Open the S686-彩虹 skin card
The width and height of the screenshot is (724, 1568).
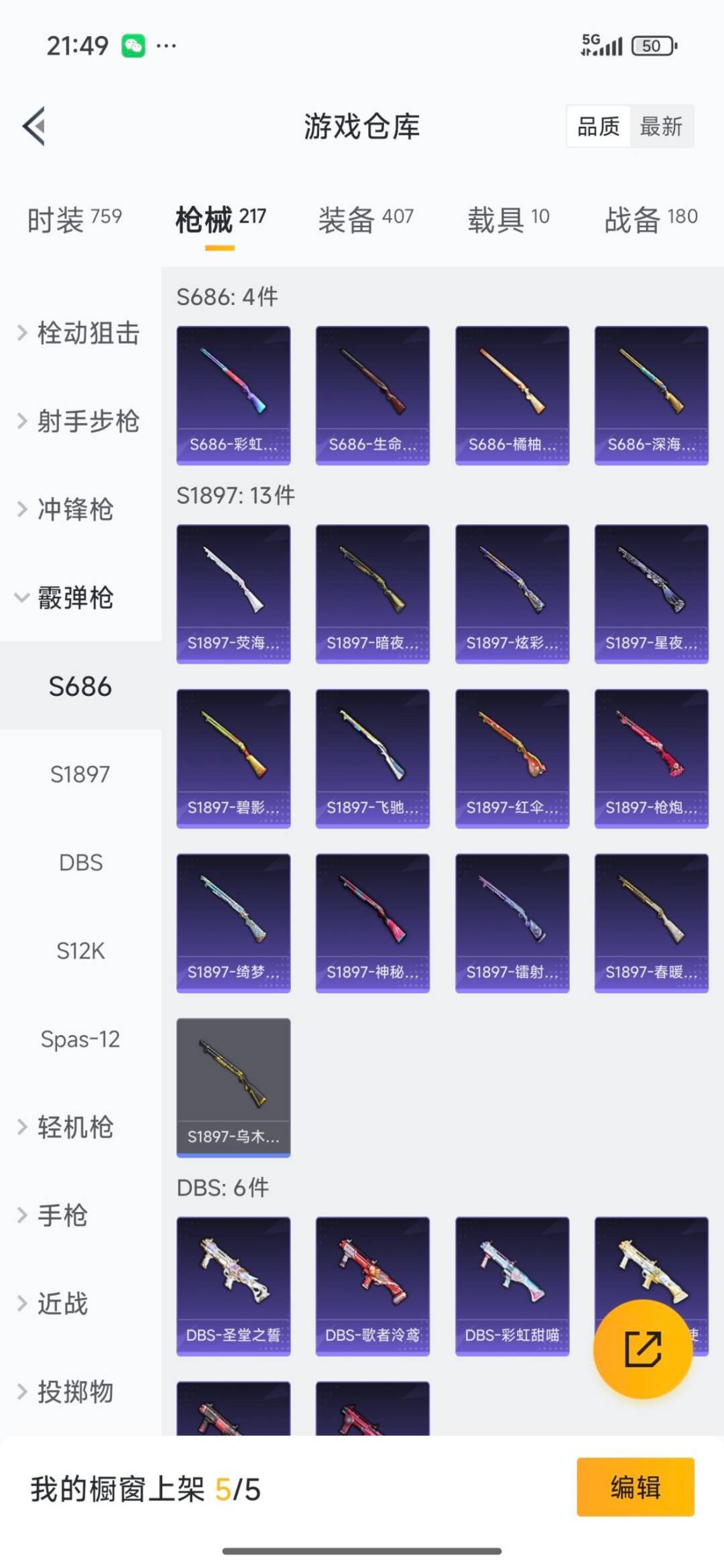[233, 394]
